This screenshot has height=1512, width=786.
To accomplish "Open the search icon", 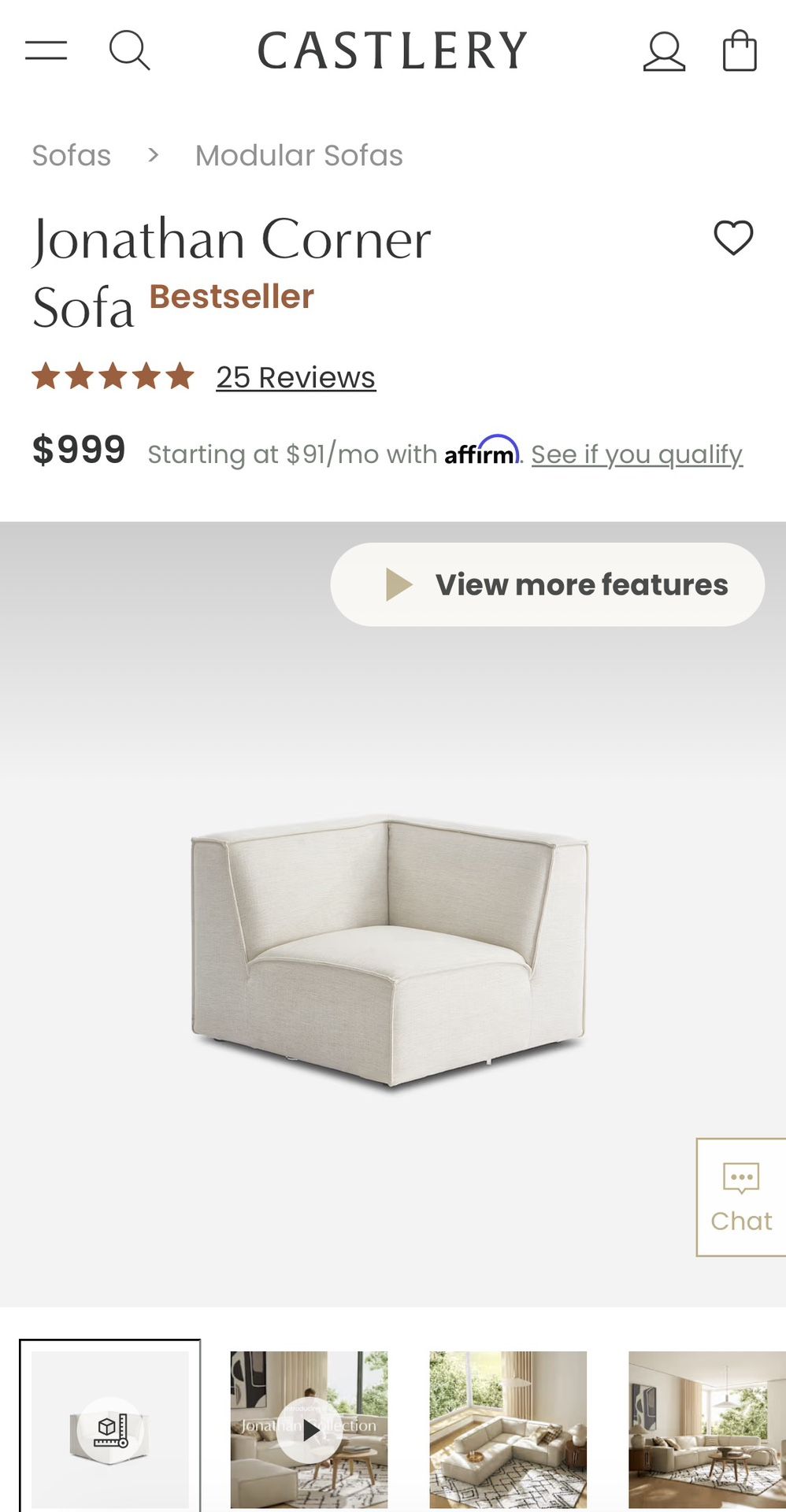I will [129, 50].
